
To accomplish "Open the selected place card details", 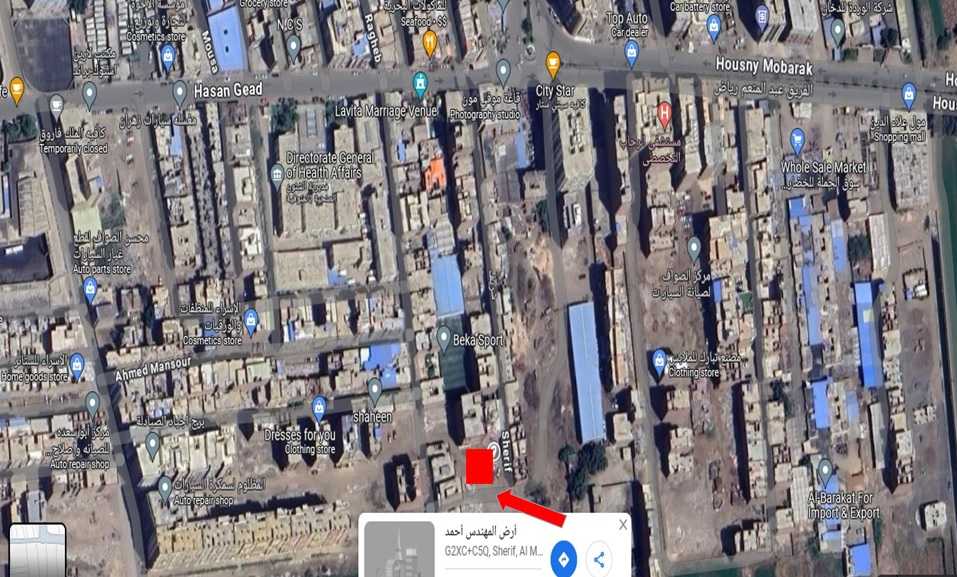I will [x=490, y=541].
